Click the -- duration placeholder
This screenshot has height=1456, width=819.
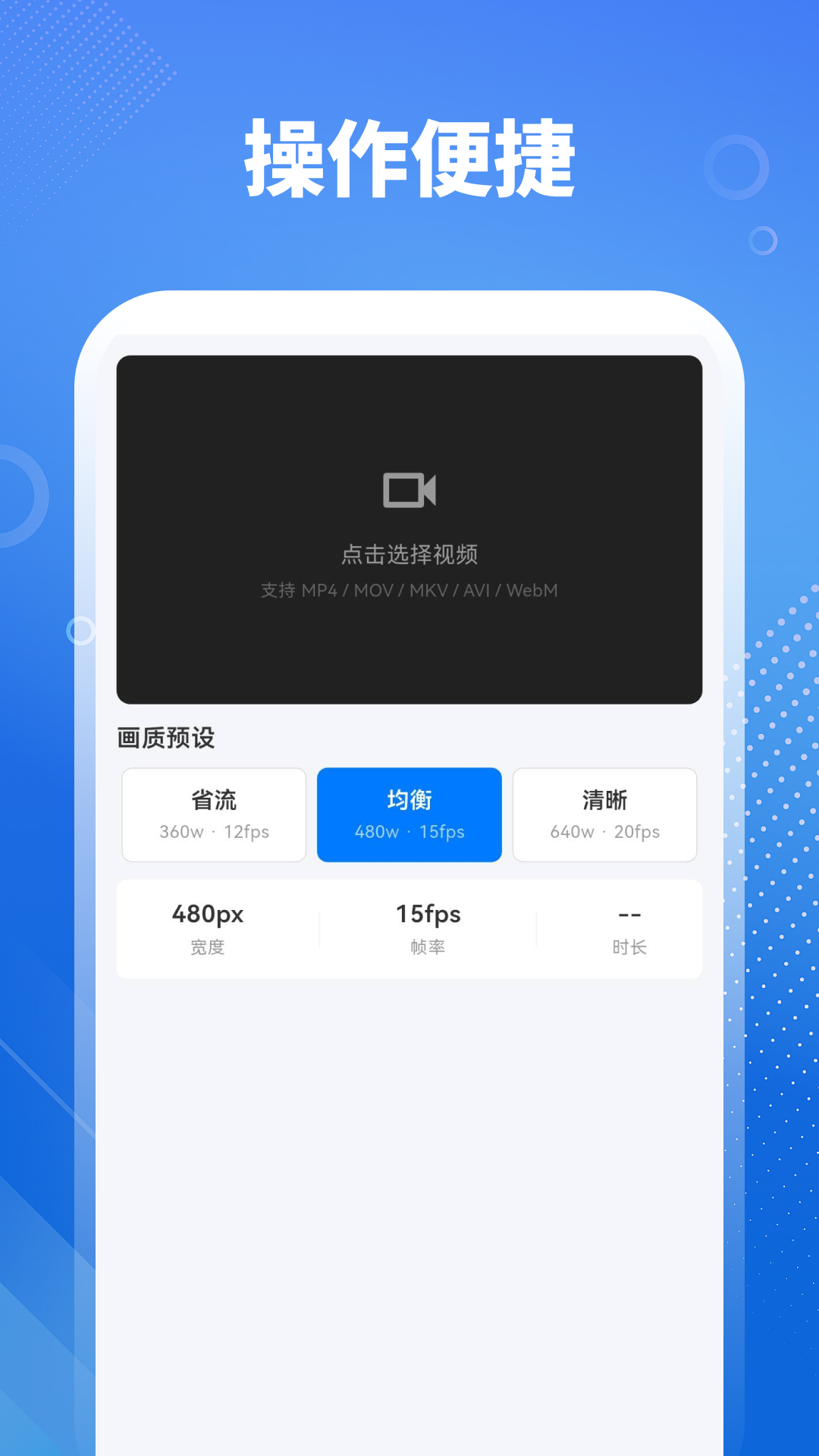coord(630,915)
